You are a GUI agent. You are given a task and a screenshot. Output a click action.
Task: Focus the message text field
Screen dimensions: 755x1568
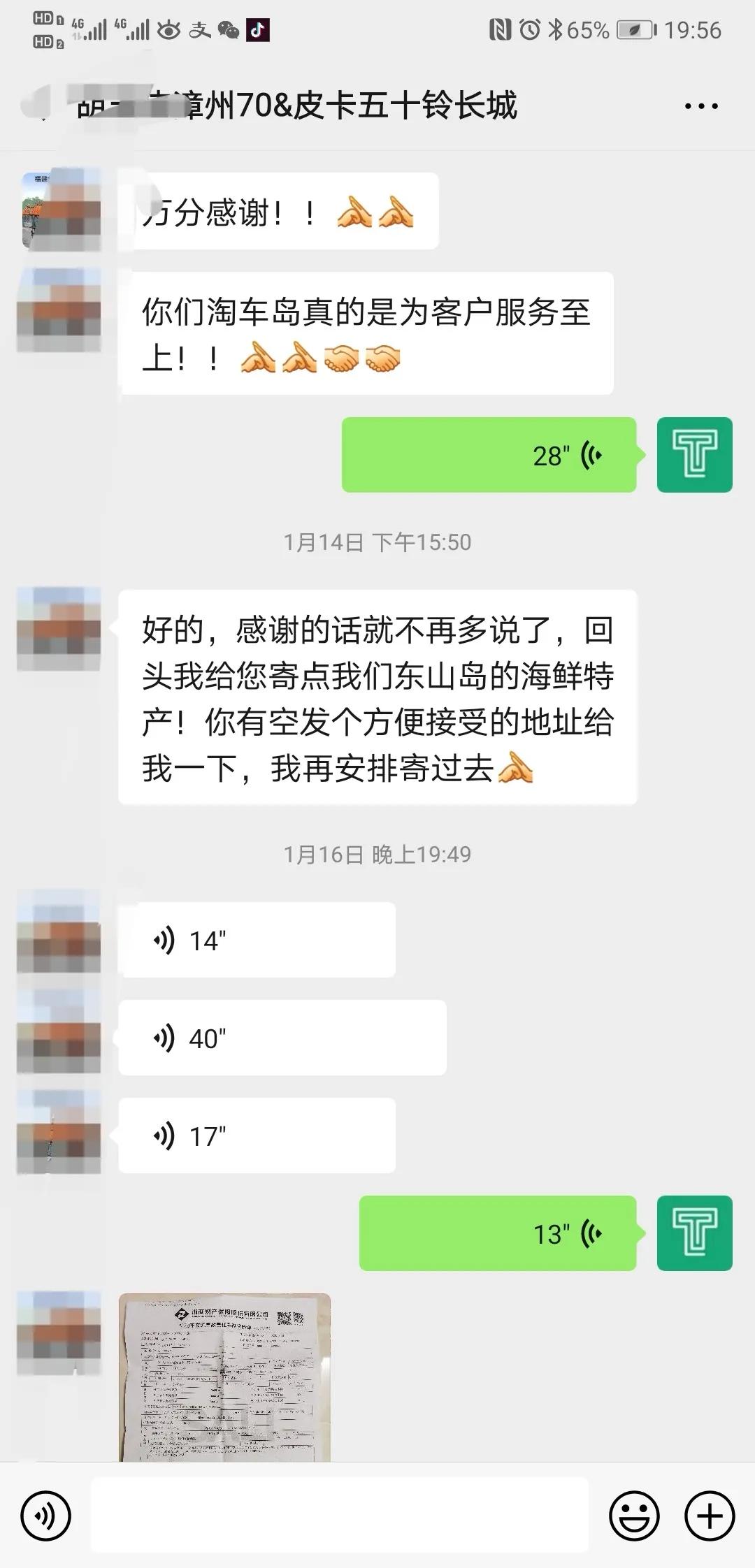(340, 1516)
